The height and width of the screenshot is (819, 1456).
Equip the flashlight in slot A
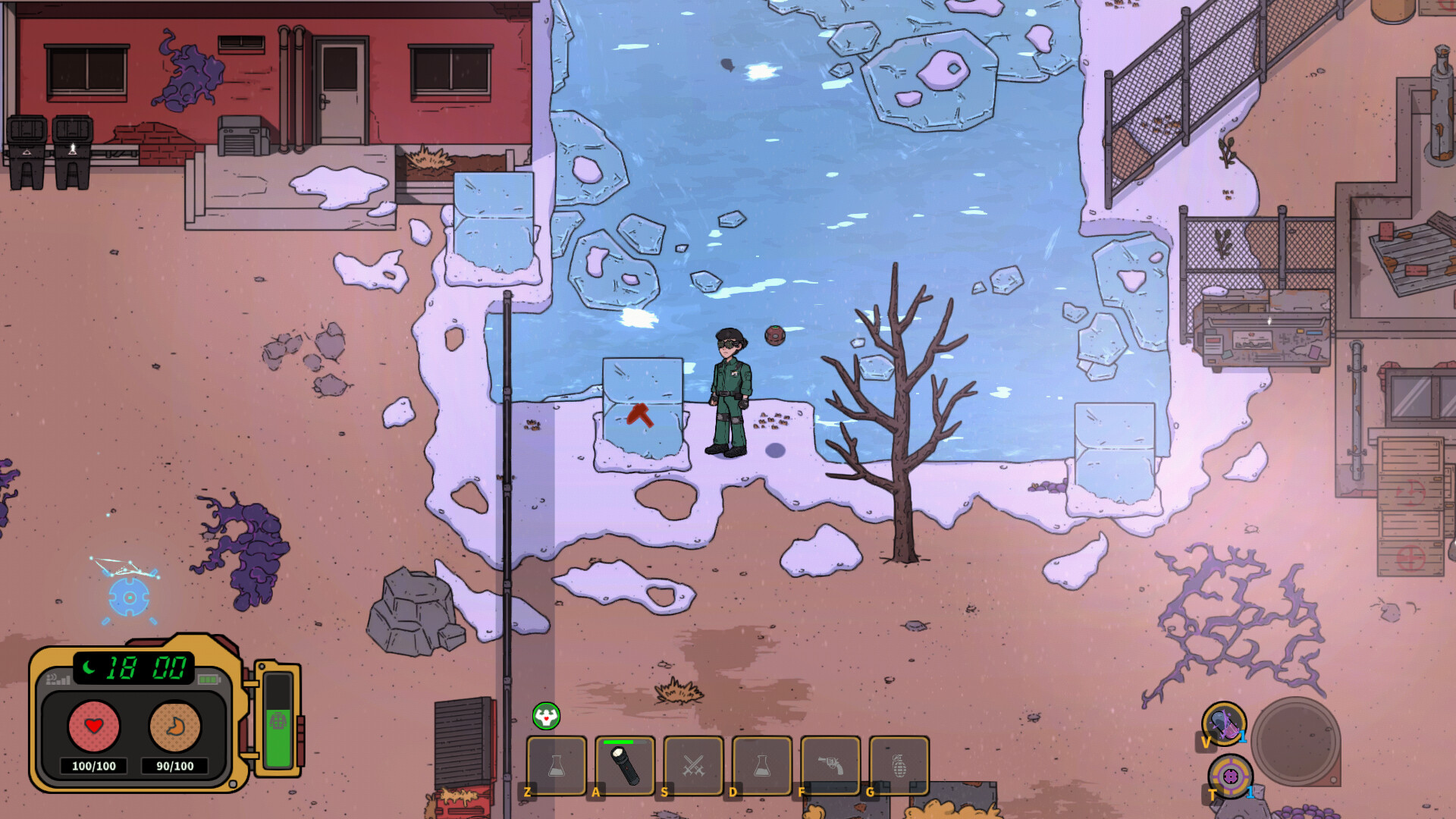tap(625, 766)
